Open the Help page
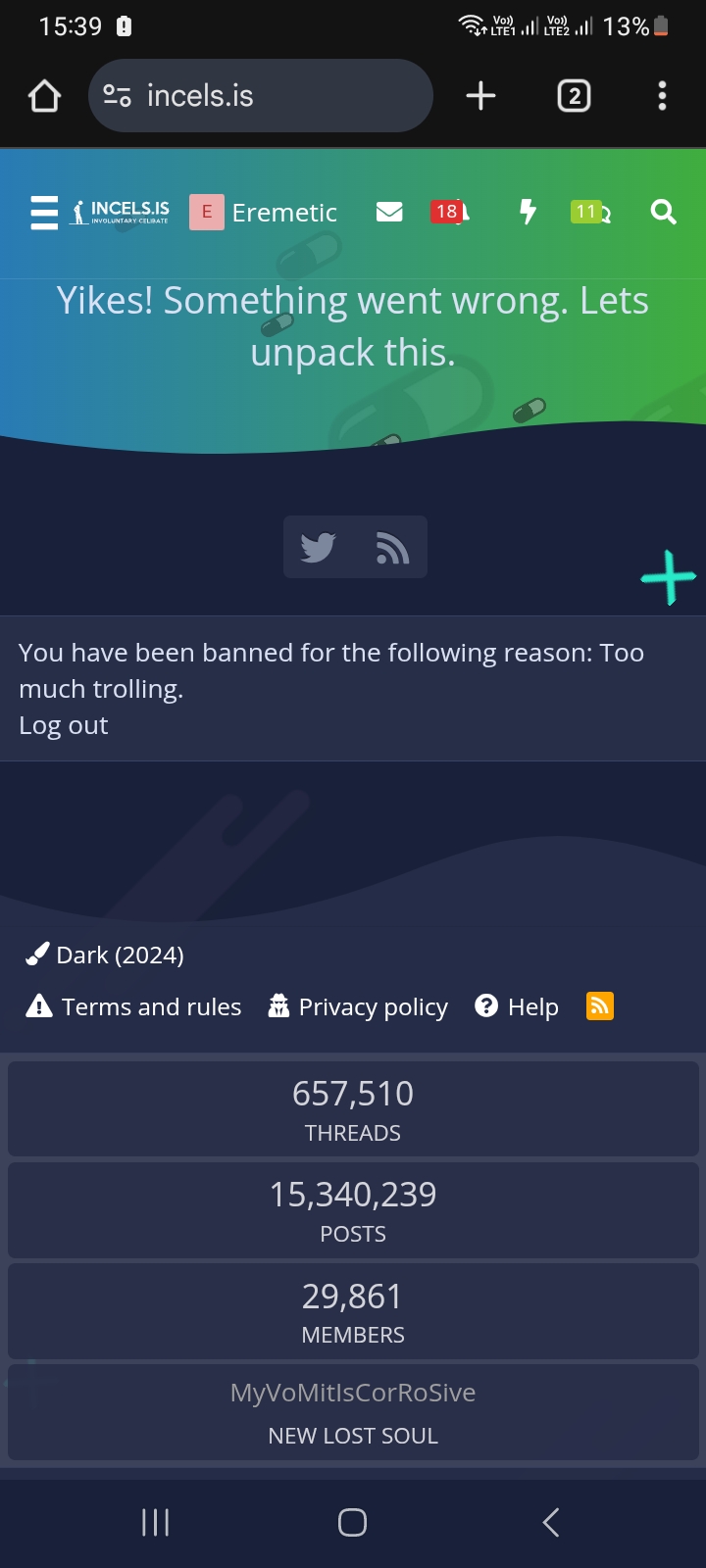706x1568 pixels. (517, 1006)
